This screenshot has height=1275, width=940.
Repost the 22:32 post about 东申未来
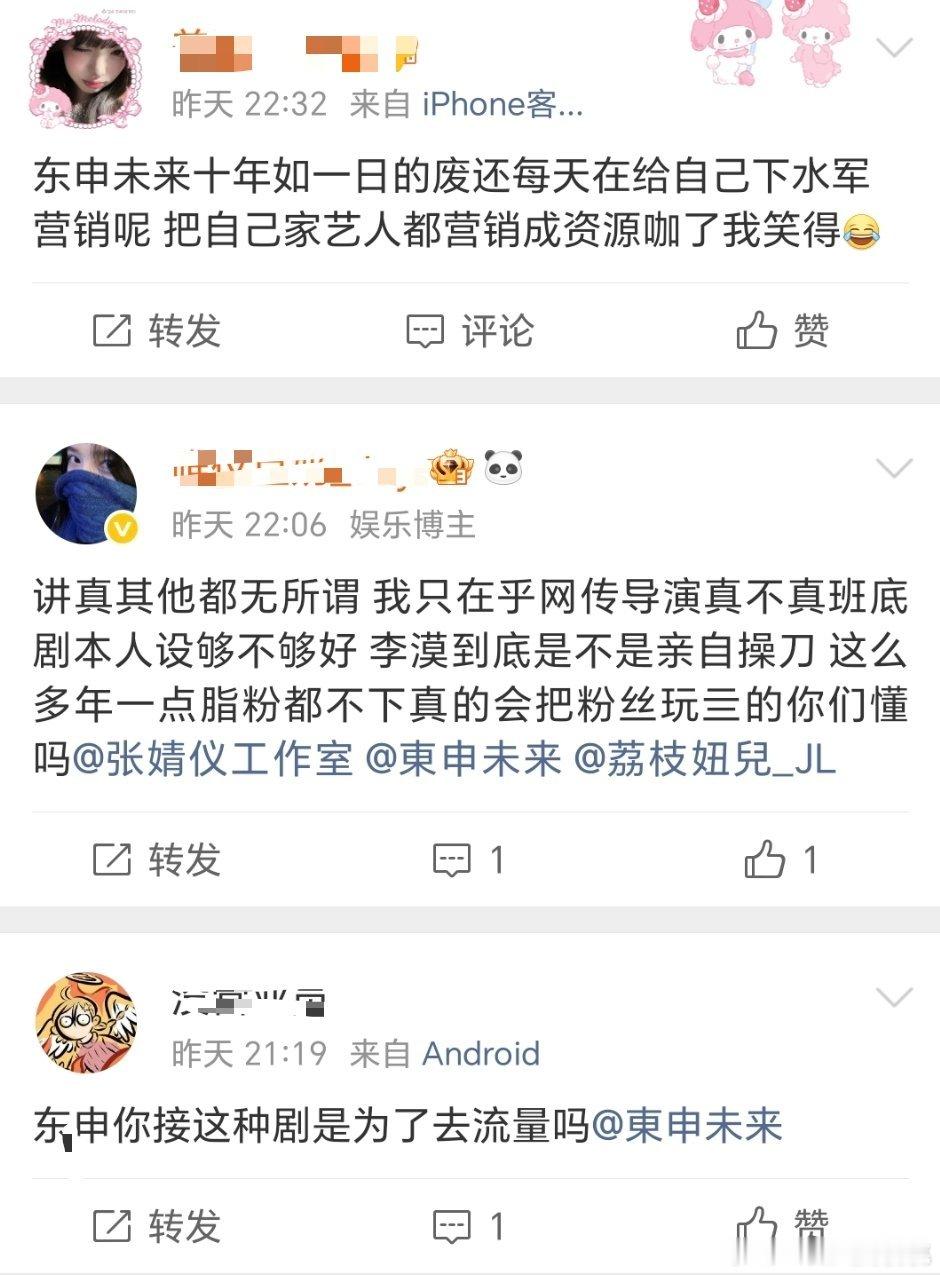tap(157, 330)
